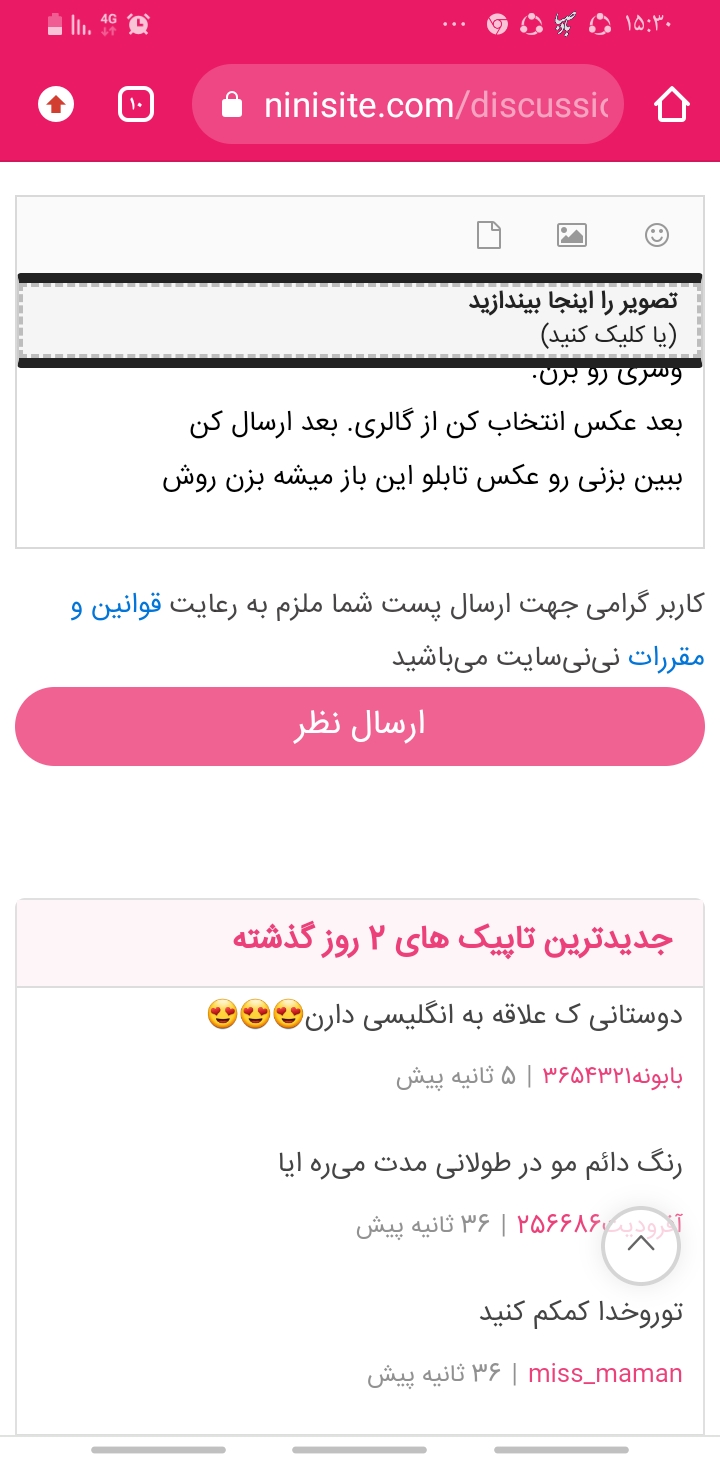Tap the picture icon in editor toolbar
Screen dimensions: 720x1465
pyautogui.click(x=571, y=235)
